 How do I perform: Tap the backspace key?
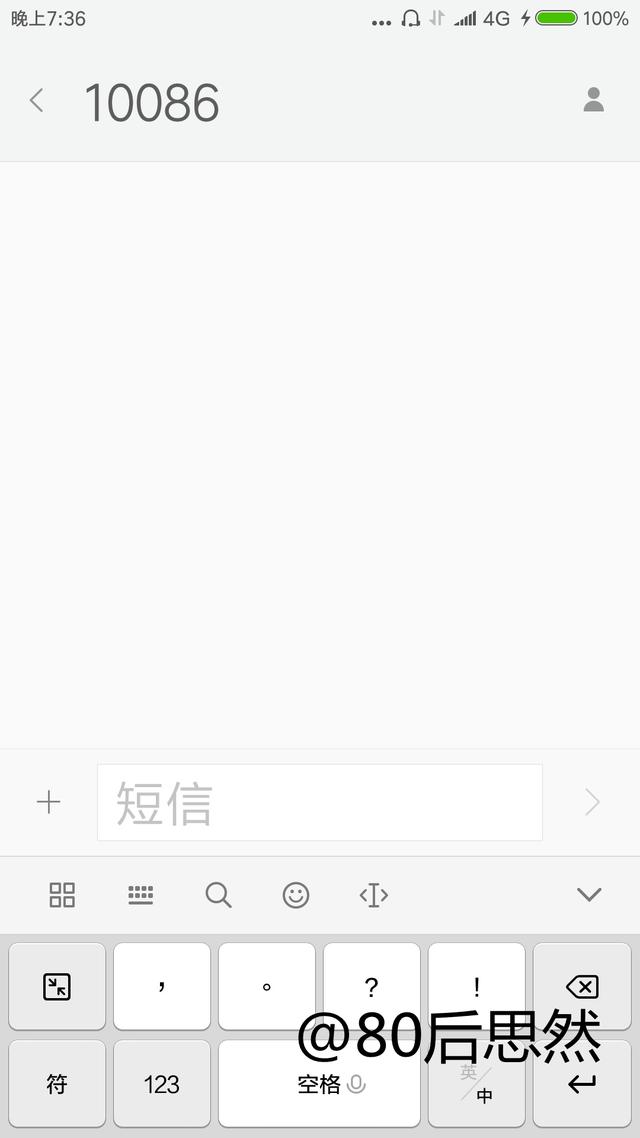[x=582, y=986]
